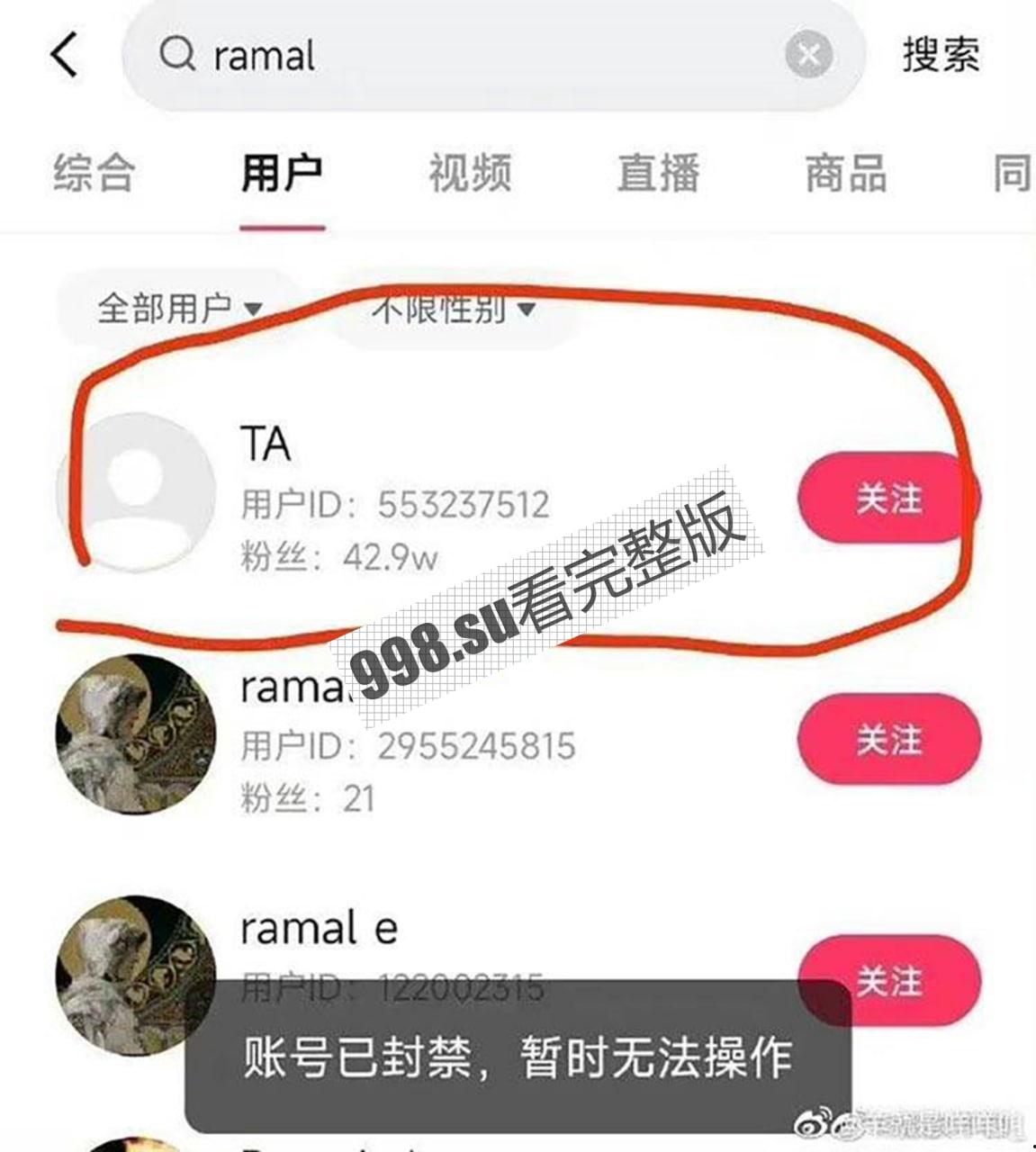Follow the user TA
Image resolution: width=1036 pixels, height=1152 pixels.
(887, 498)
